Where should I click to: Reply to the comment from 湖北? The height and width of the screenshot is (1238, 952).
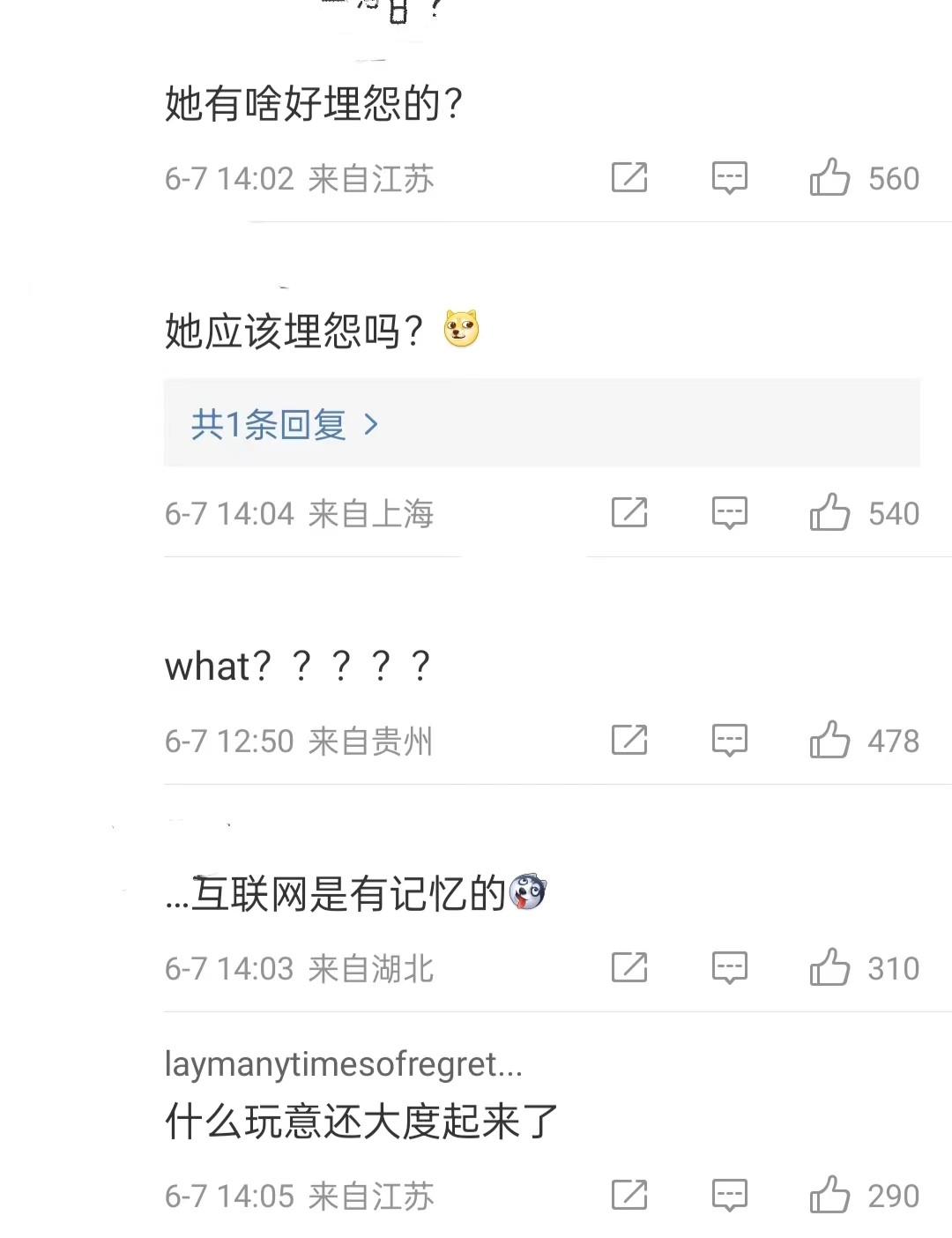tap(729, 968)
